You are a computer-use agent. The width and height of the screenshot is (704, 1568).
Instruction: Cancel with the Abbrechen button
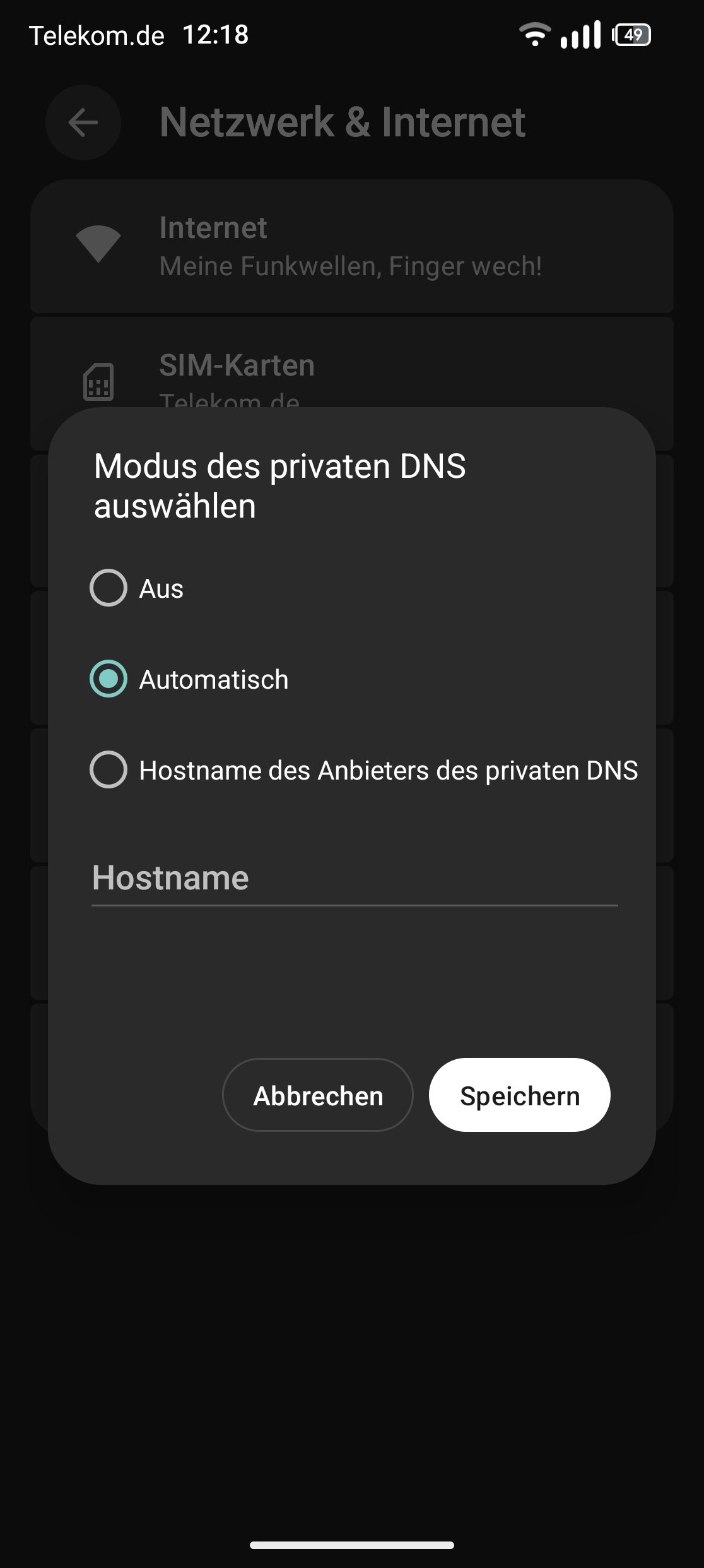pos(318,1096)
